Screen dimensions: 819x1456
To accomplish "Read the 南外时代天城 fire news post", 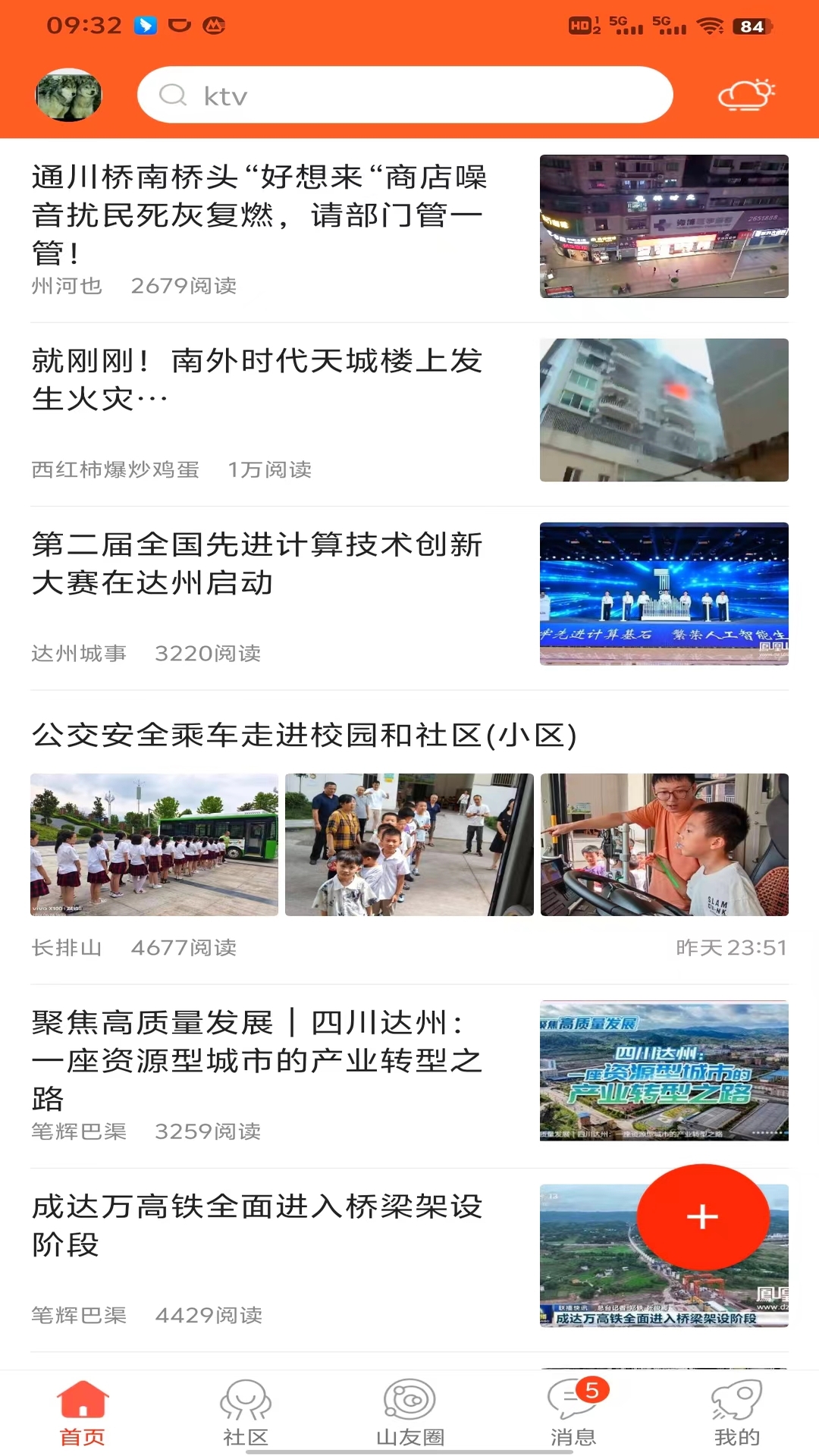I will tap(258, 379).
